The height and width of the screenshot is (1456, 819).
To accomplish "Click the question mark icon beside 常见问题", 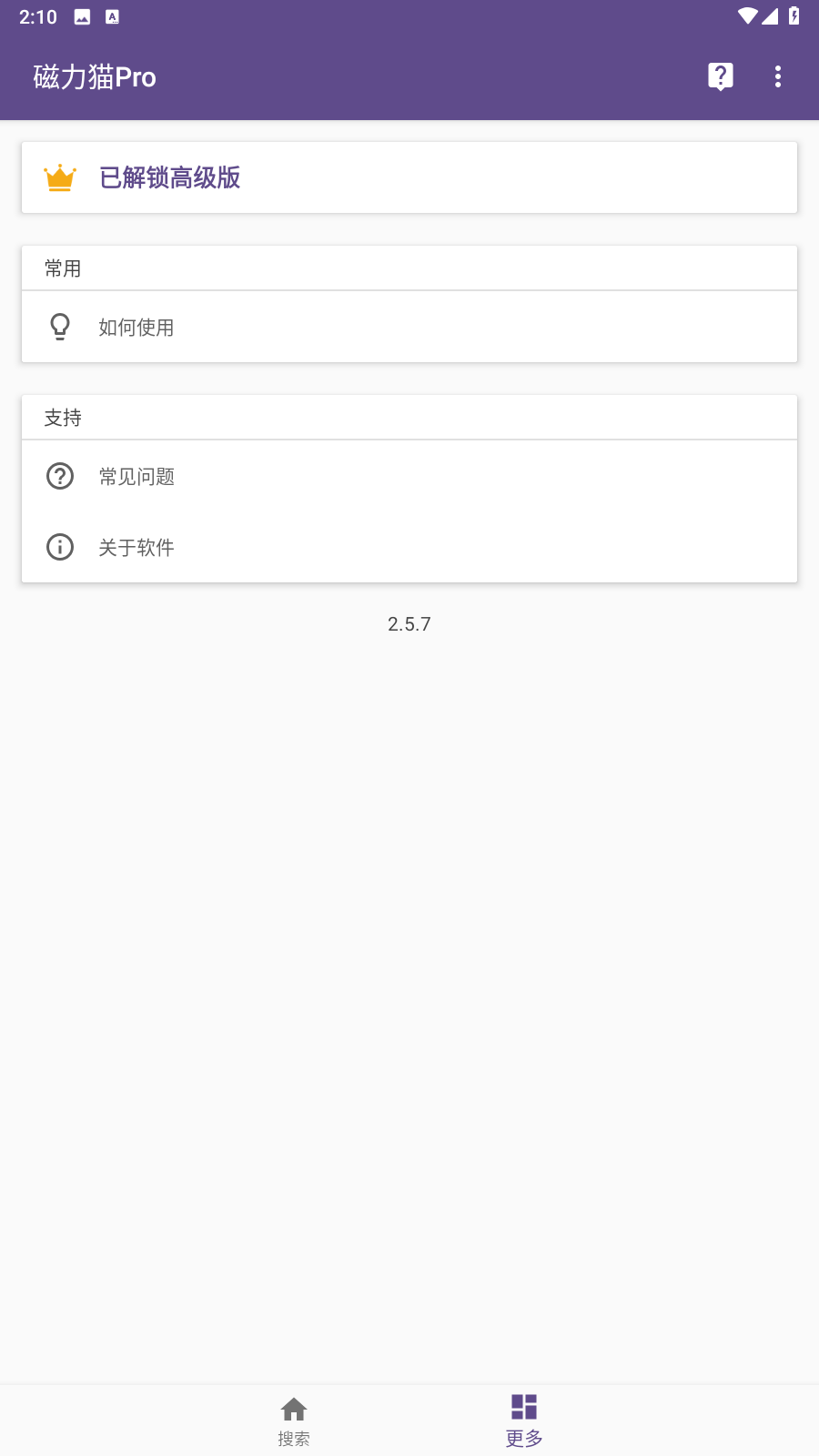I will 59,476.
